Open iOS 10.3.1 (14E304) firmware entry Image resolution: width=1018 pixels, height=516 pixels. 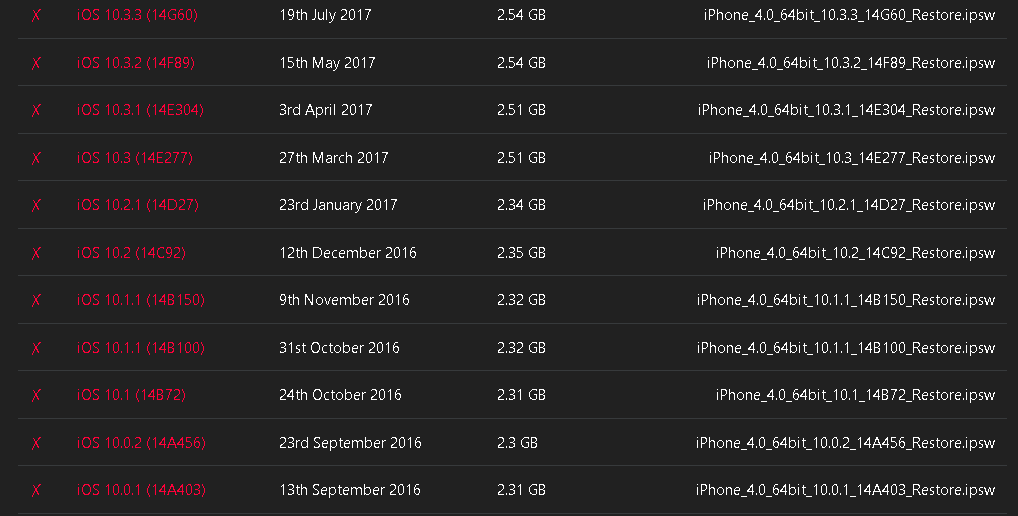coord(140,110)
